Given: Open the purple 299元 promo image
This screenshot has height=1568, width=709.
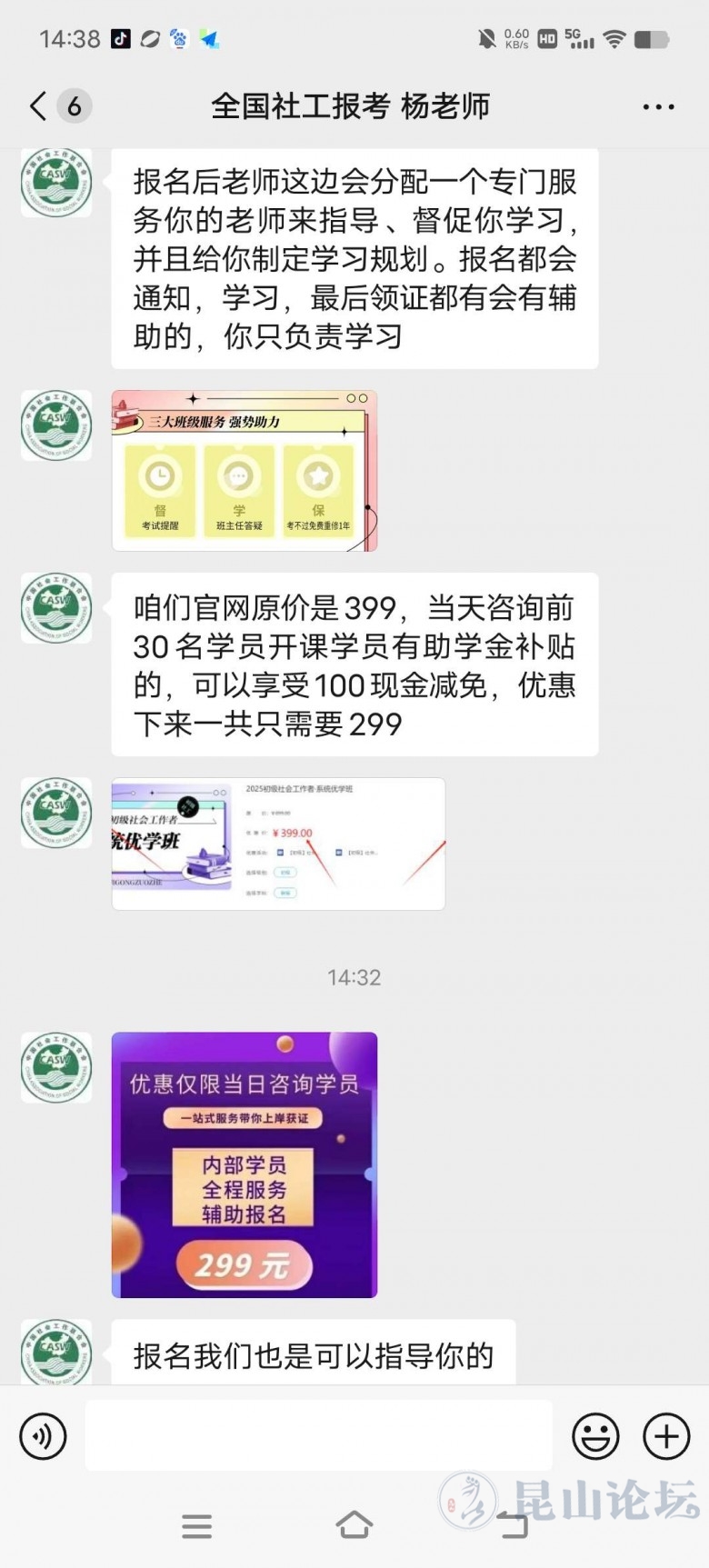Looking at the screenshot, I should (x=244, y=1164).
